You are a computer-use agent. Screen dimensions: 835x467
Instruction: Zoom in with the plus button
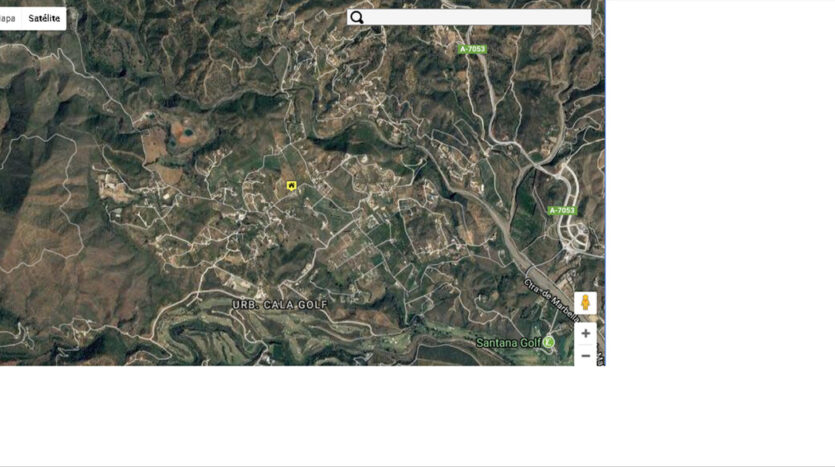tap(585, 333)
